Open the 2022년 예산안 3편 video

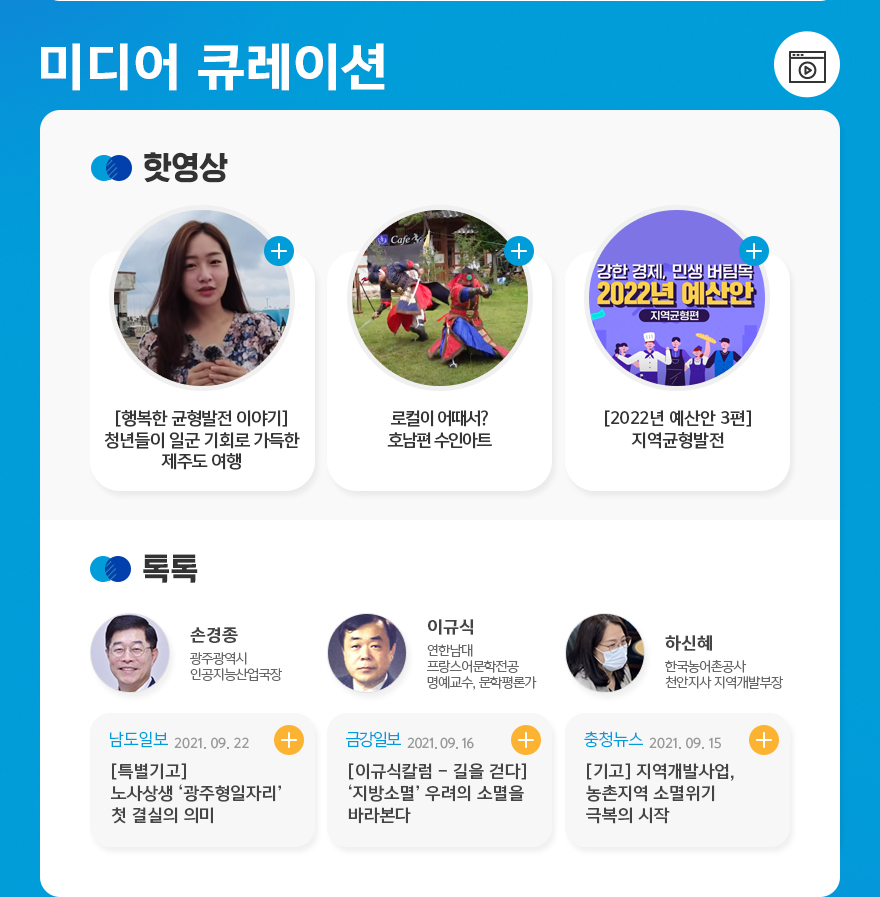(677, 428)
